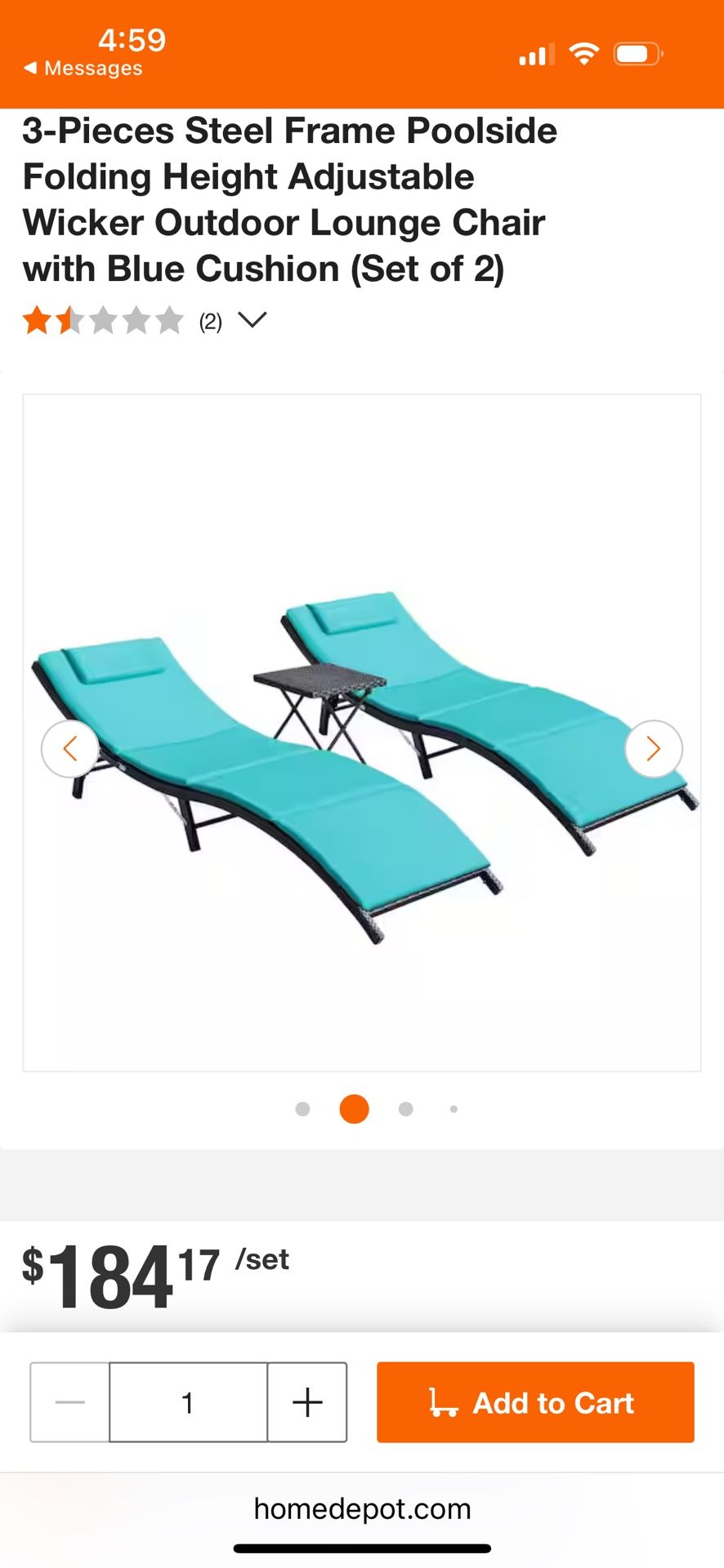
Task: Jump to third image dot
Action: pos(405,1109)
